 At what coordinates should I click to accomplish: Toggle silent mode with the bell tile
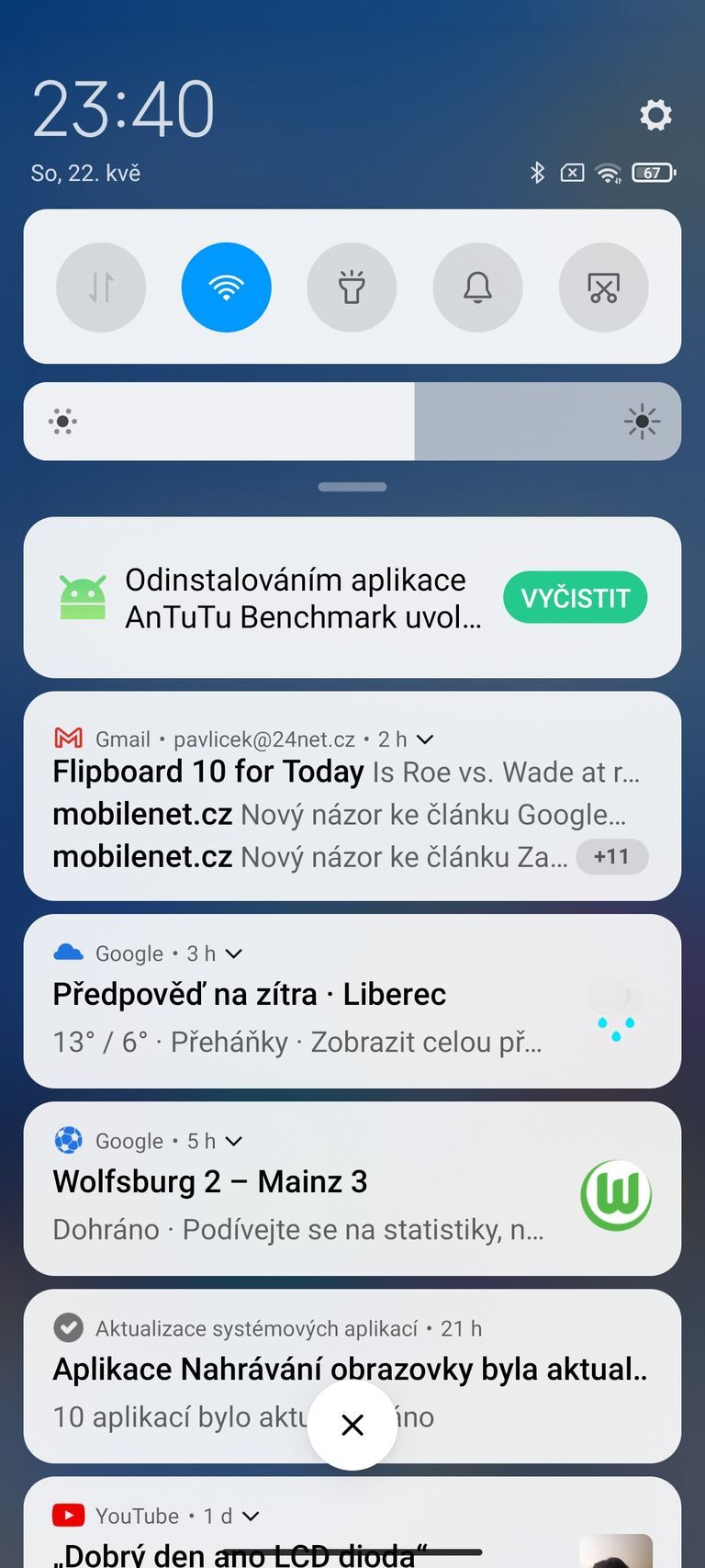[x=477, y=287]
